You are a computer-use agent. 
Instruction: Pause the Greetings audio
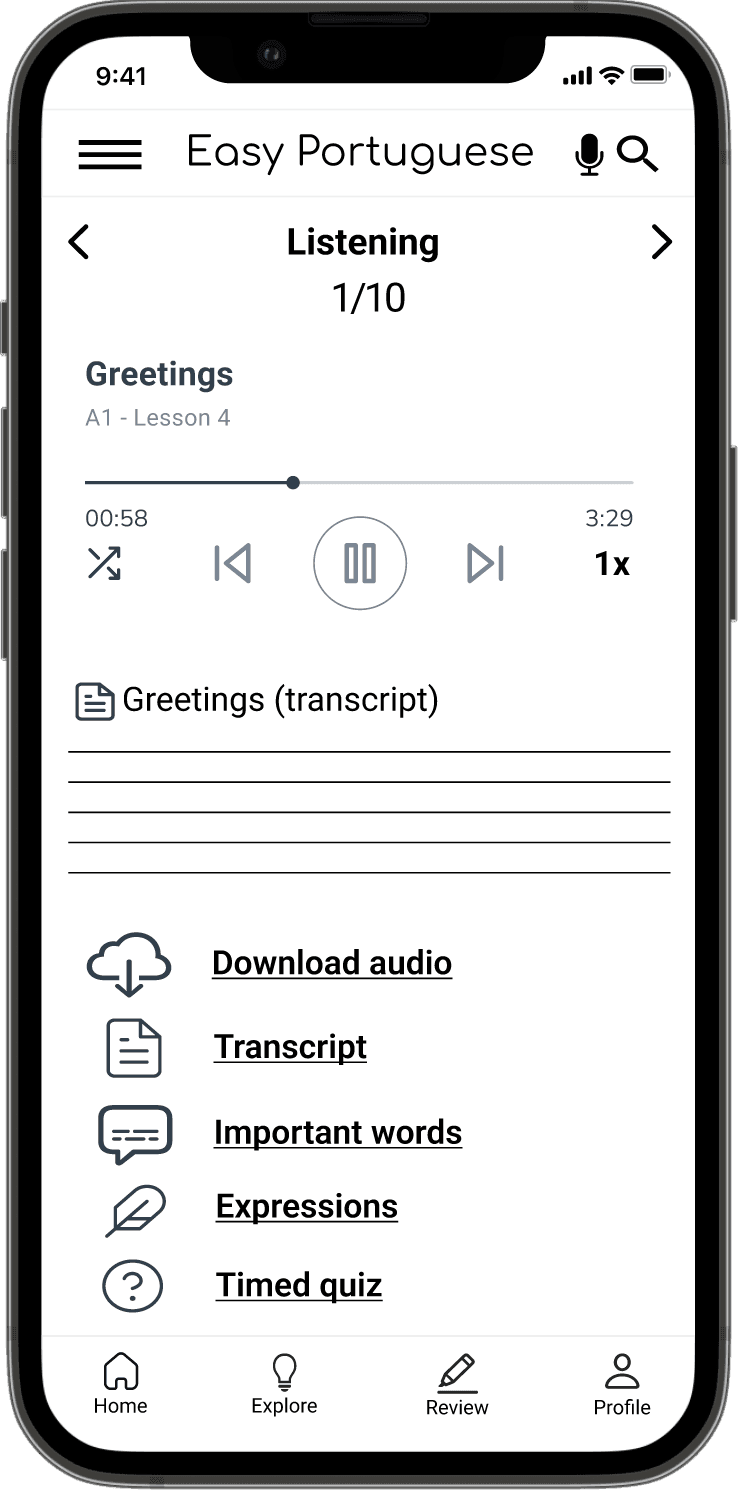point(360,564)
